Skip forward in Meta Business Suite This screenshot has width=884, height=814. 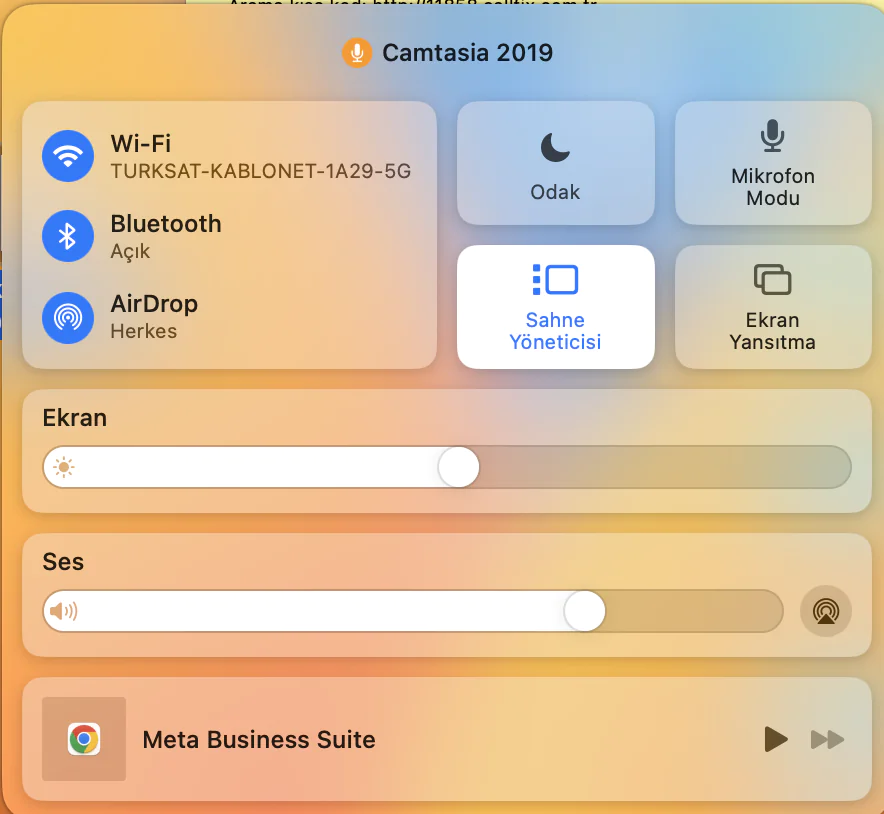(827, 740)
